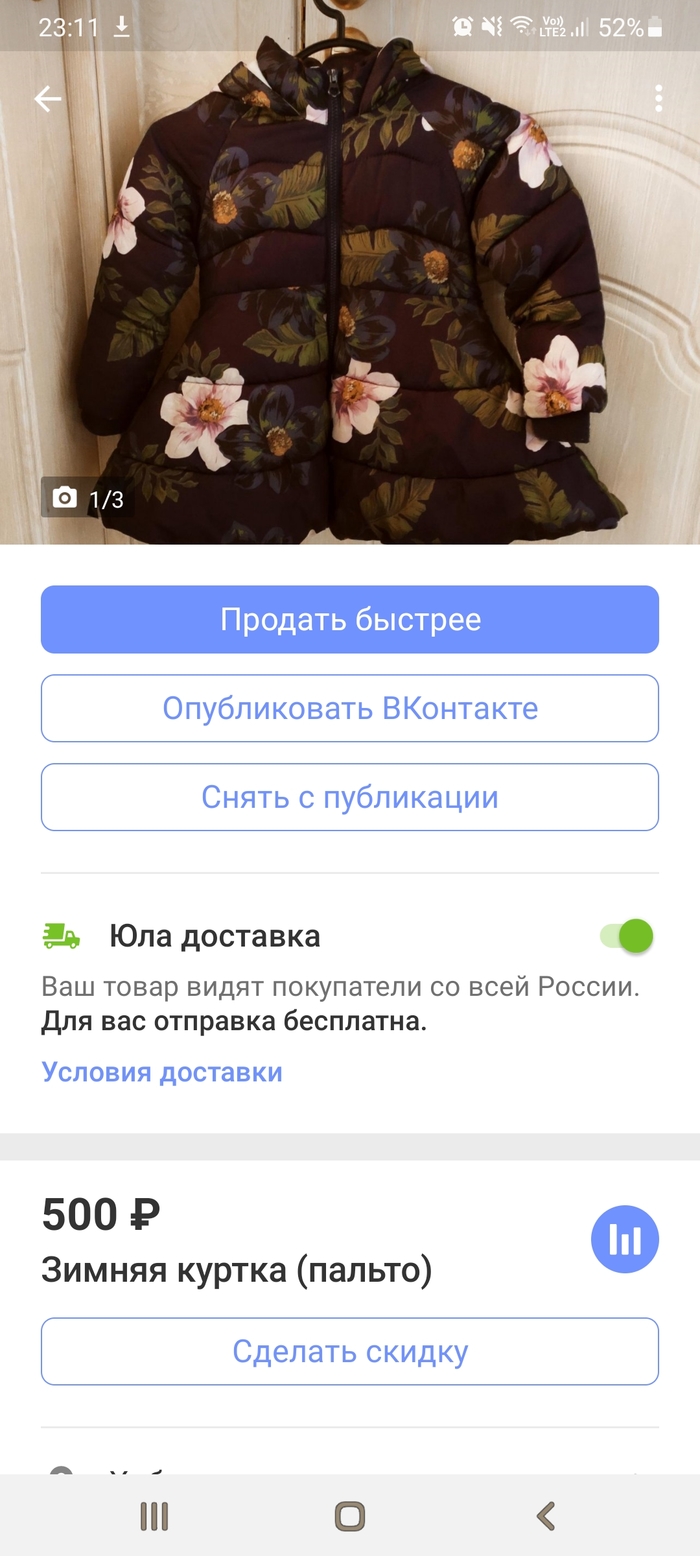
Task: Open the Условия доставки link
Action: 162,1072
